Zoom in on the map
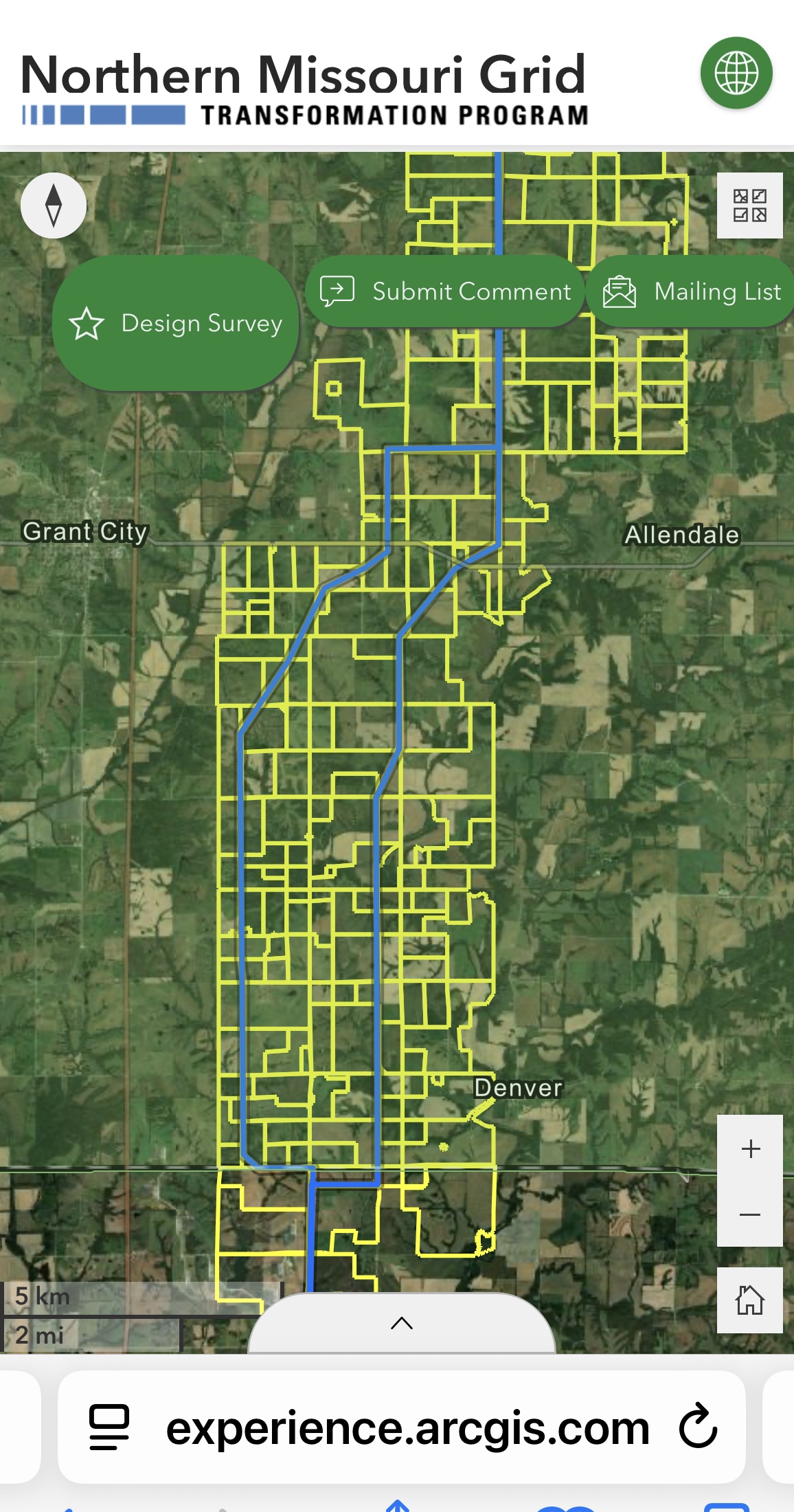This screenshot has height=1512, width=794. click(x=750, y=1148)
